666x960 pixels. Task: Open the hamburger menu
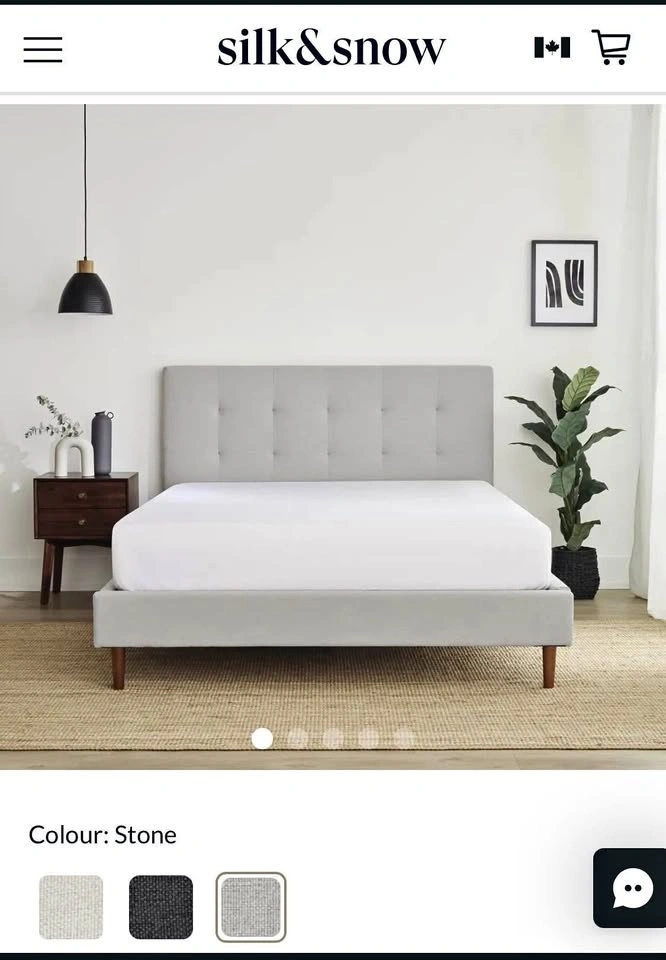pos(43,49)
